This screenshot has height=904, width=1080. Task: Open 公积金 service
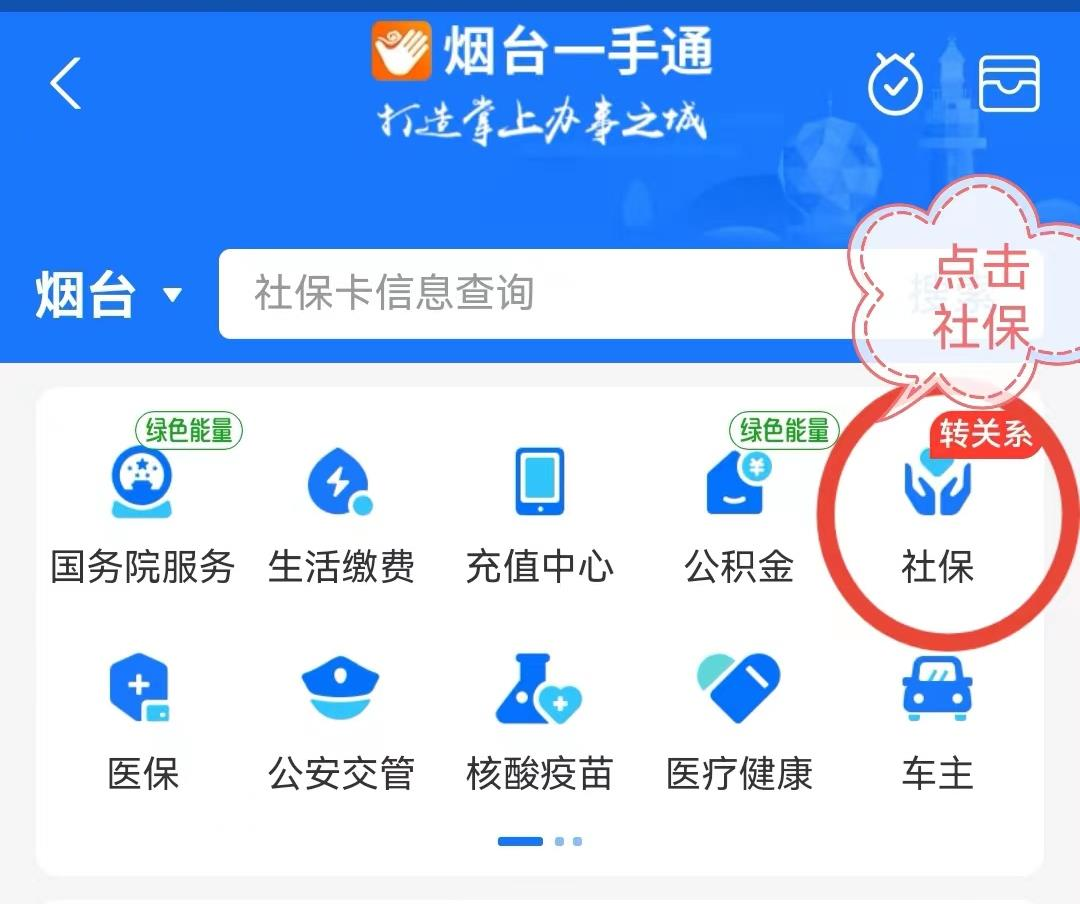pyautogui.click(x=739, y=515)
